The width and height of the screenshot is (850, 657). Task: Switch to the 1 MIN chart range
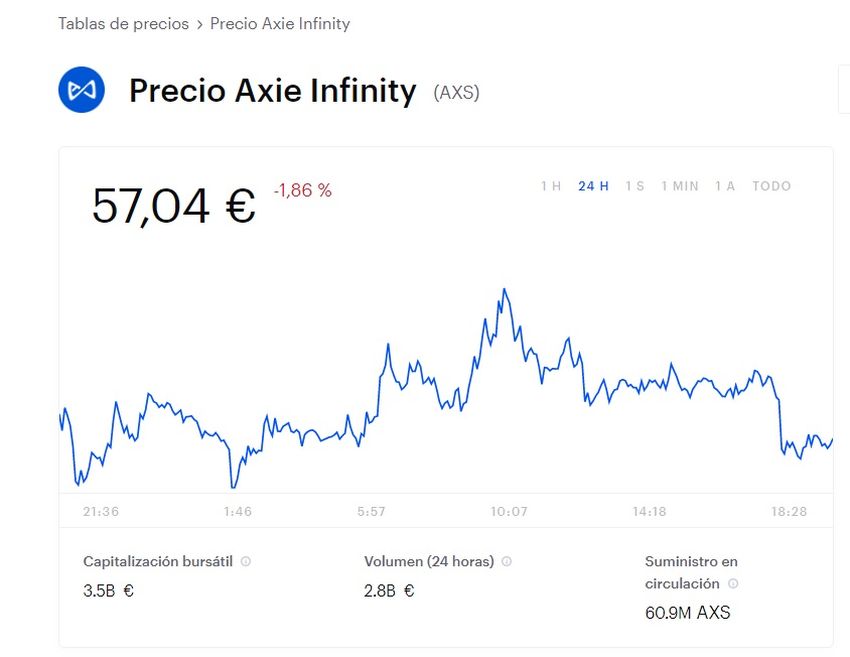point(679,186)
